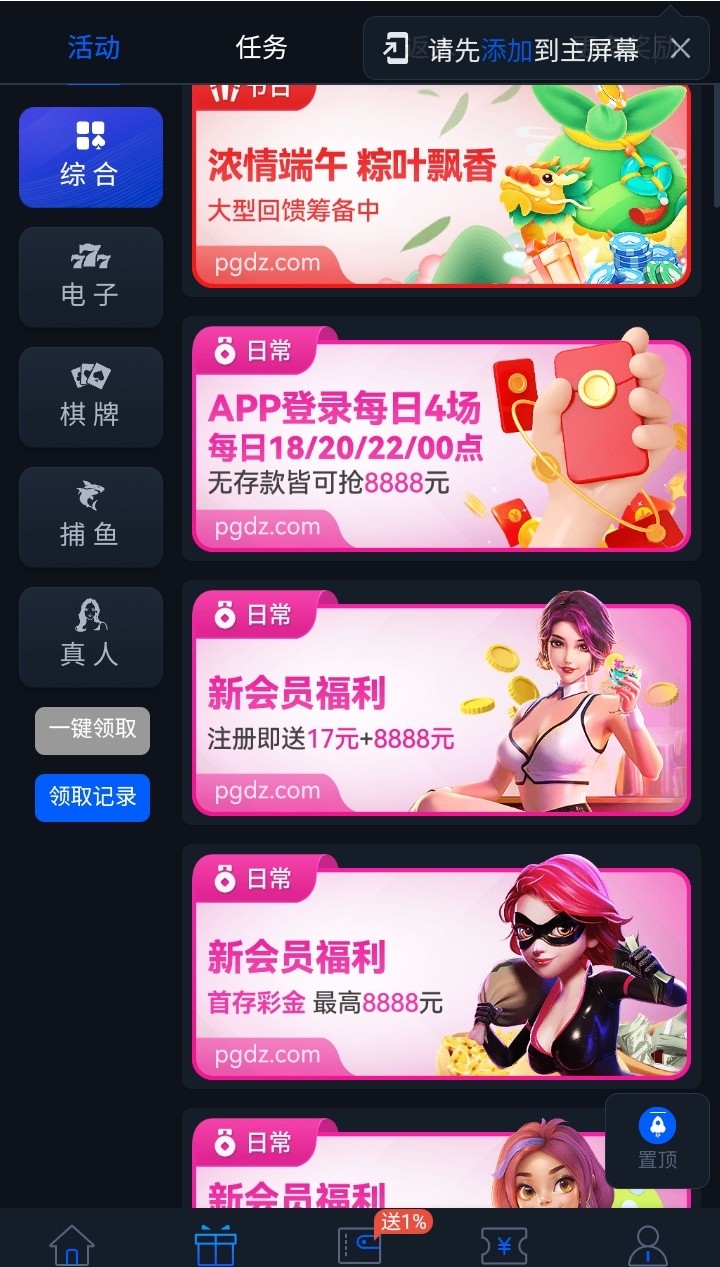The width and height of the screenshot is (720, 1267).
Task: Select the 综合 category
Action: click(x=90, y=157)
